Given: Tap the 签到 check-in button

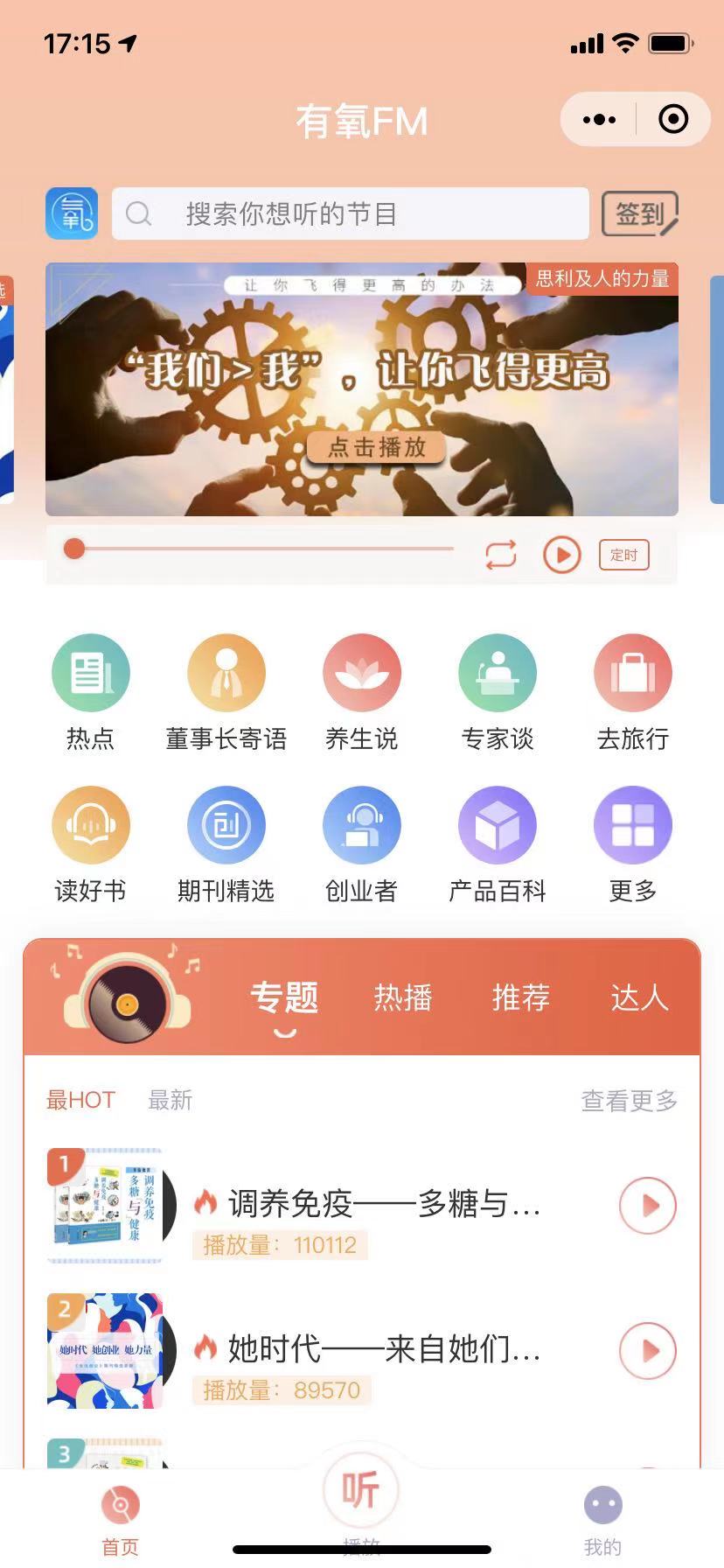Looking at the screenshot, I should (x=640, y=213).
